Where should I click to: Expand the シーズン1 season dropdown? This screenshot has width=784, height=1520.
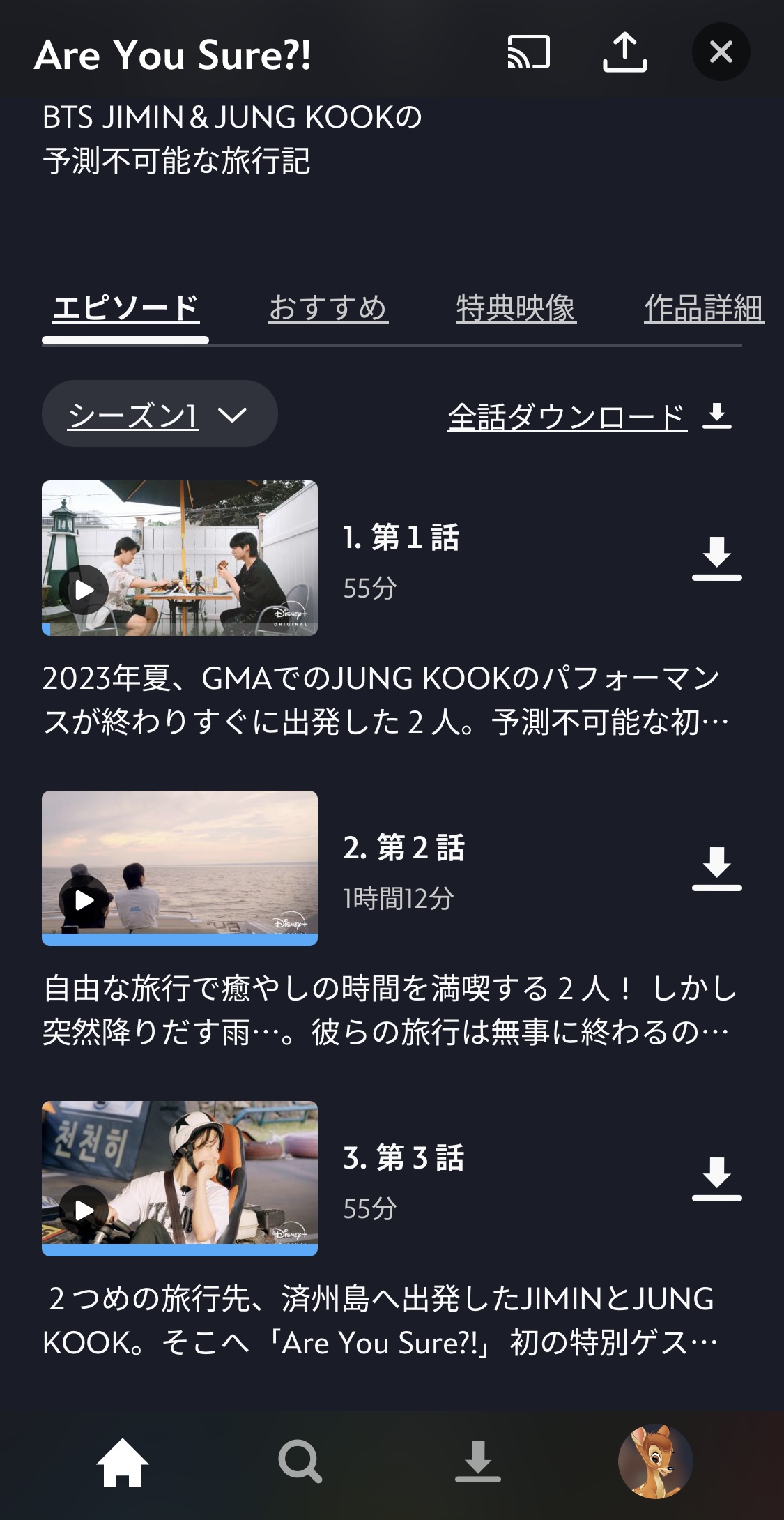160,414
